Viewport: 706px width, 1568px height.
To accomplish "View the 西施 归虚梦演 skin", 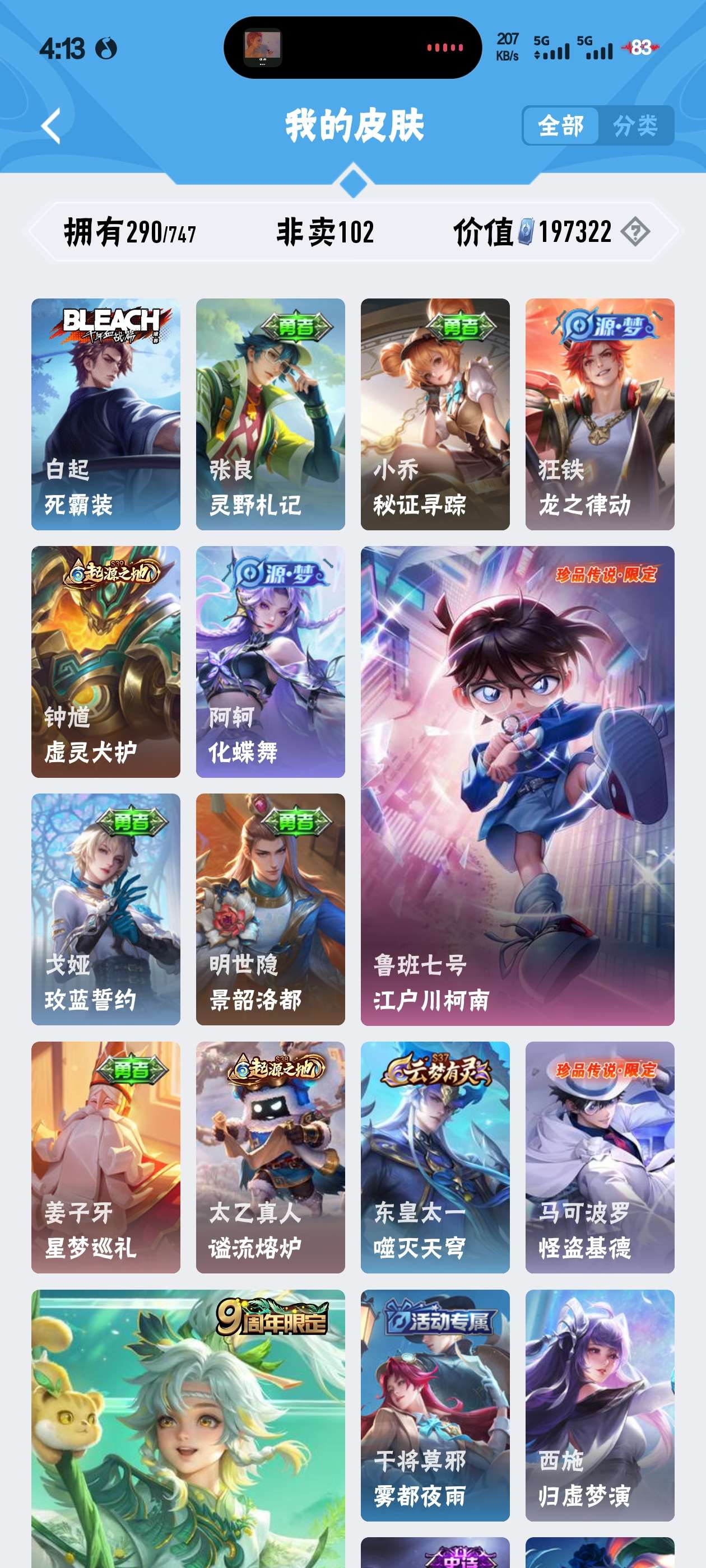I will (x=600, y=1405).
